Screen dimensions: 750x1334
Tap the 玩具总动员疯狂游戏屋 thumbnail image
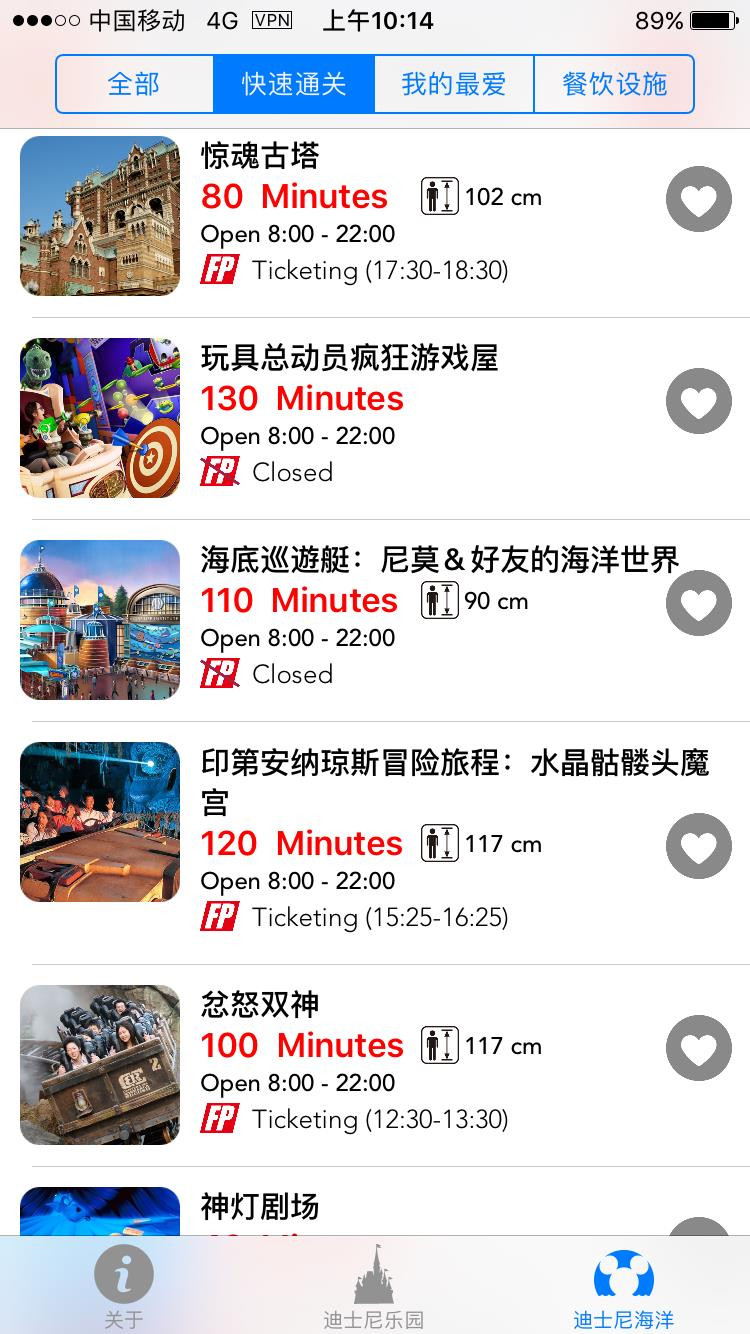(x=100, y=417)
